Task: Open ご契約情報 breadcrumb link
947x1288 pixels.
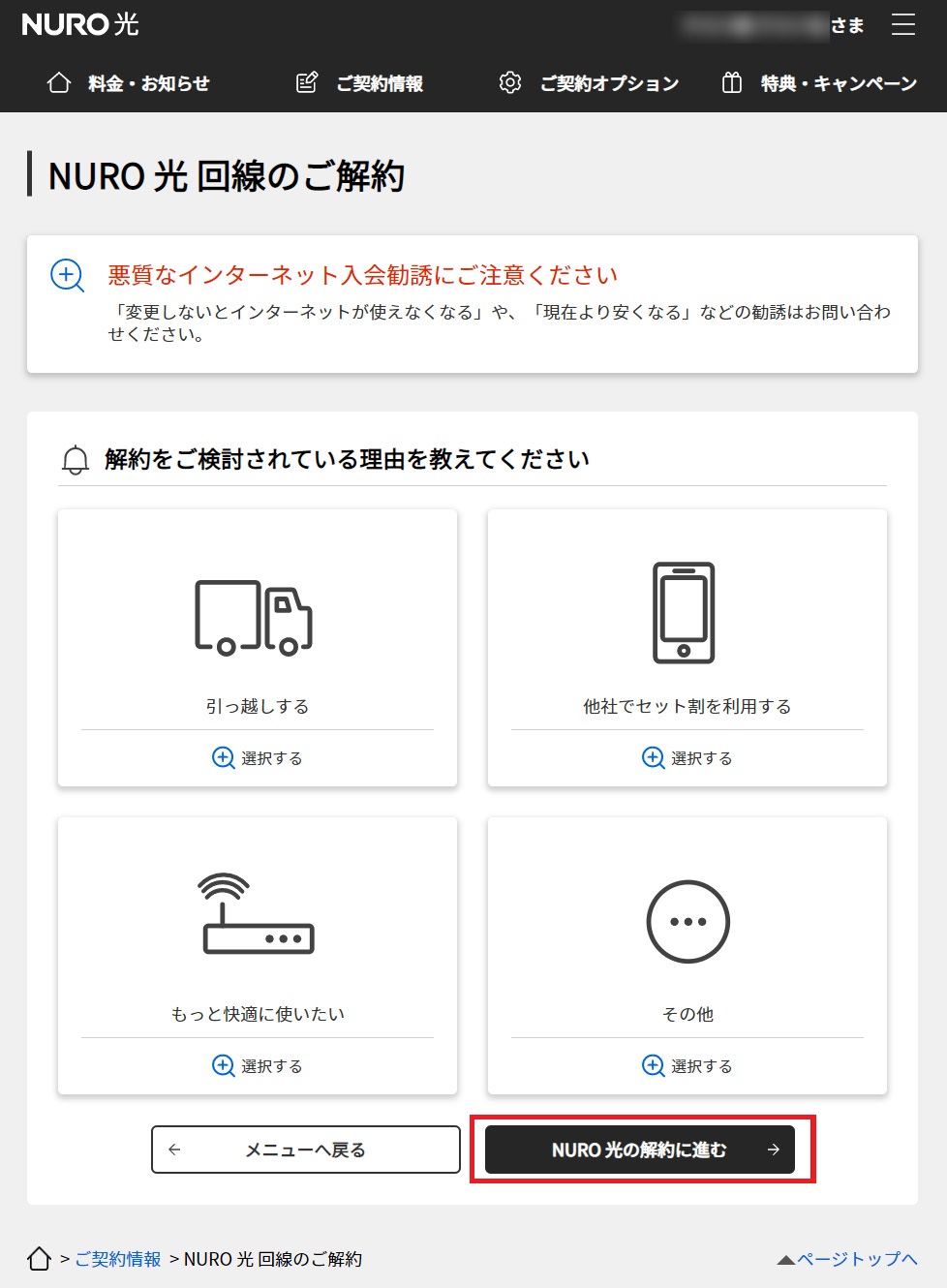Action: 118,1259
